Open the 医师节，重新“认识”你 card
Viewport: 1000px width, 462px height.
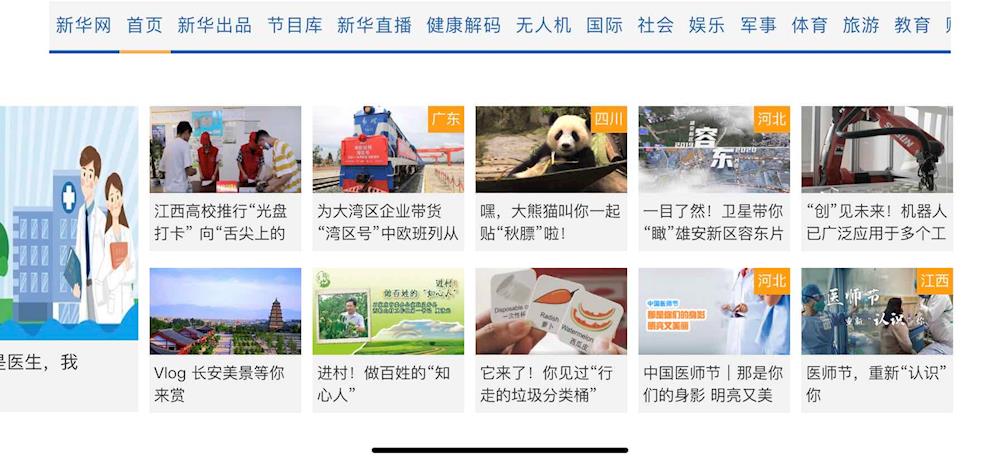coord(877,339)
